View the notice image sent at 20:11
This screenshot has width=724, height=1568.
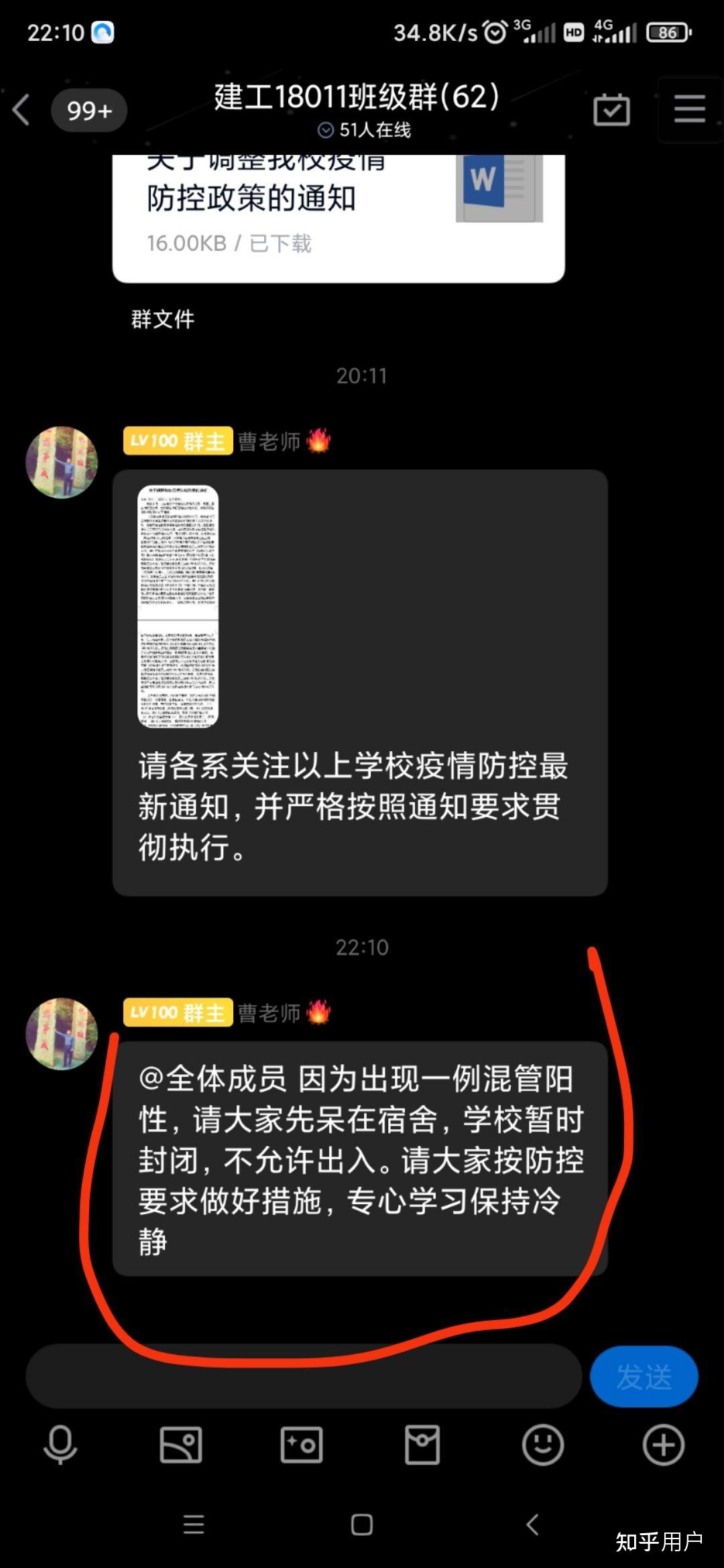(178, 606)
